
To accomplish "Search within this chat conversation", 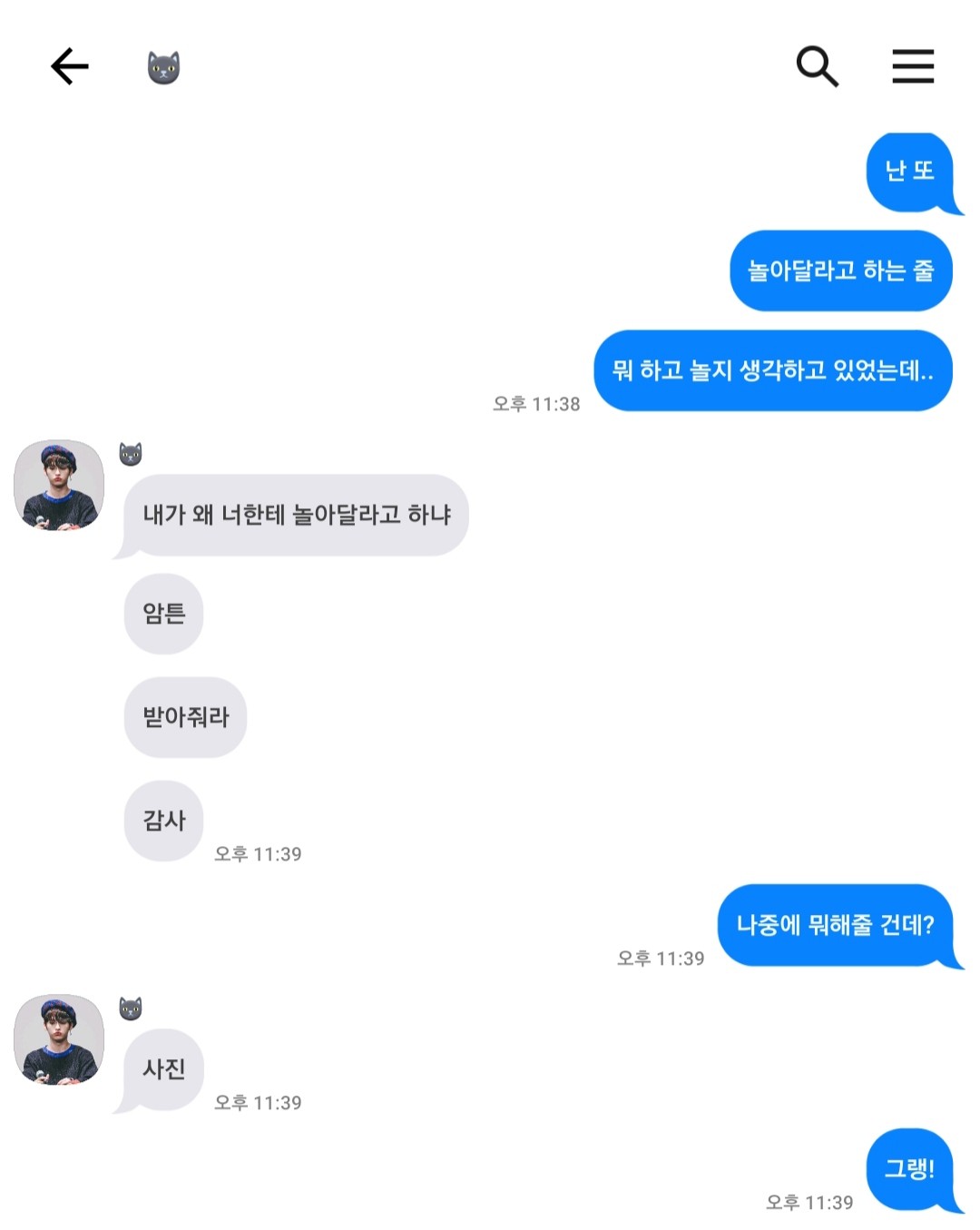I will tap(817, 66).
